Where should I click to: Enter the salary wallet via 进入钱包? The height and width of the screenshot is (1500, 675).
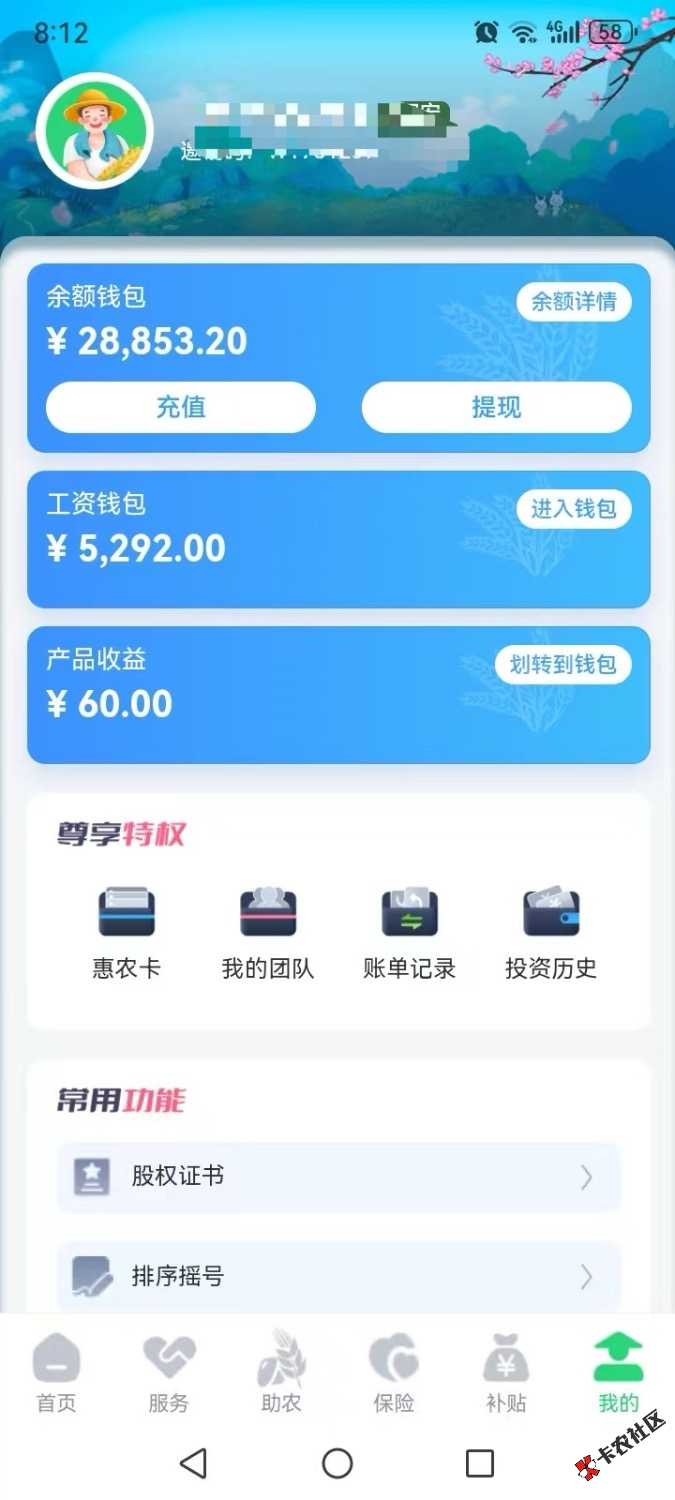point(573,509)
